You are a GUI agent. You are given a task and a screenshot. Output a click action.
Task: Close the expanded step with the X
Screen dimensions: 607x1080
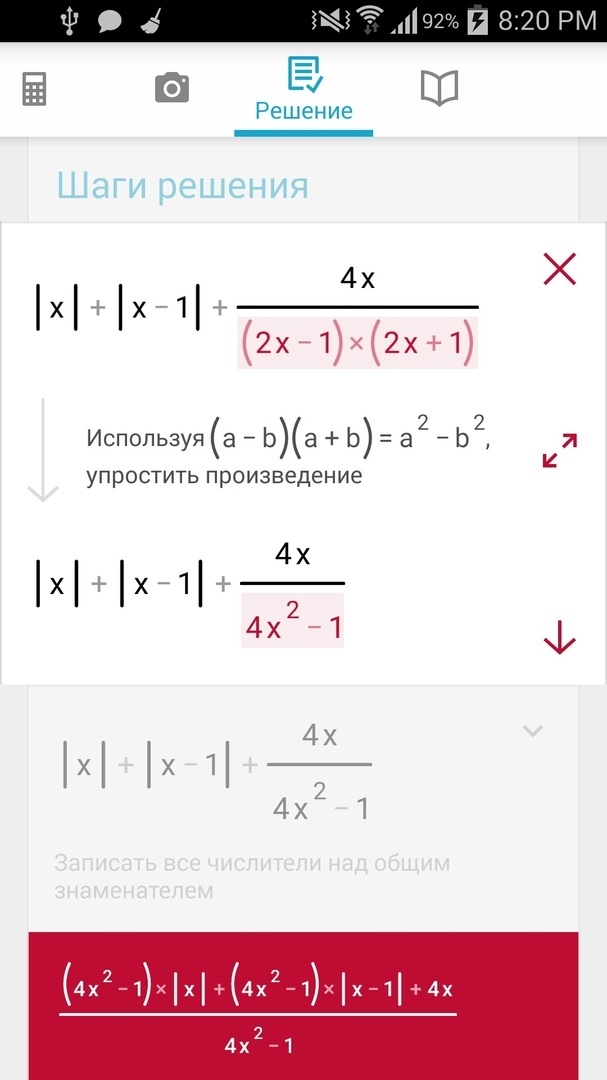click(x=559, y=269)
